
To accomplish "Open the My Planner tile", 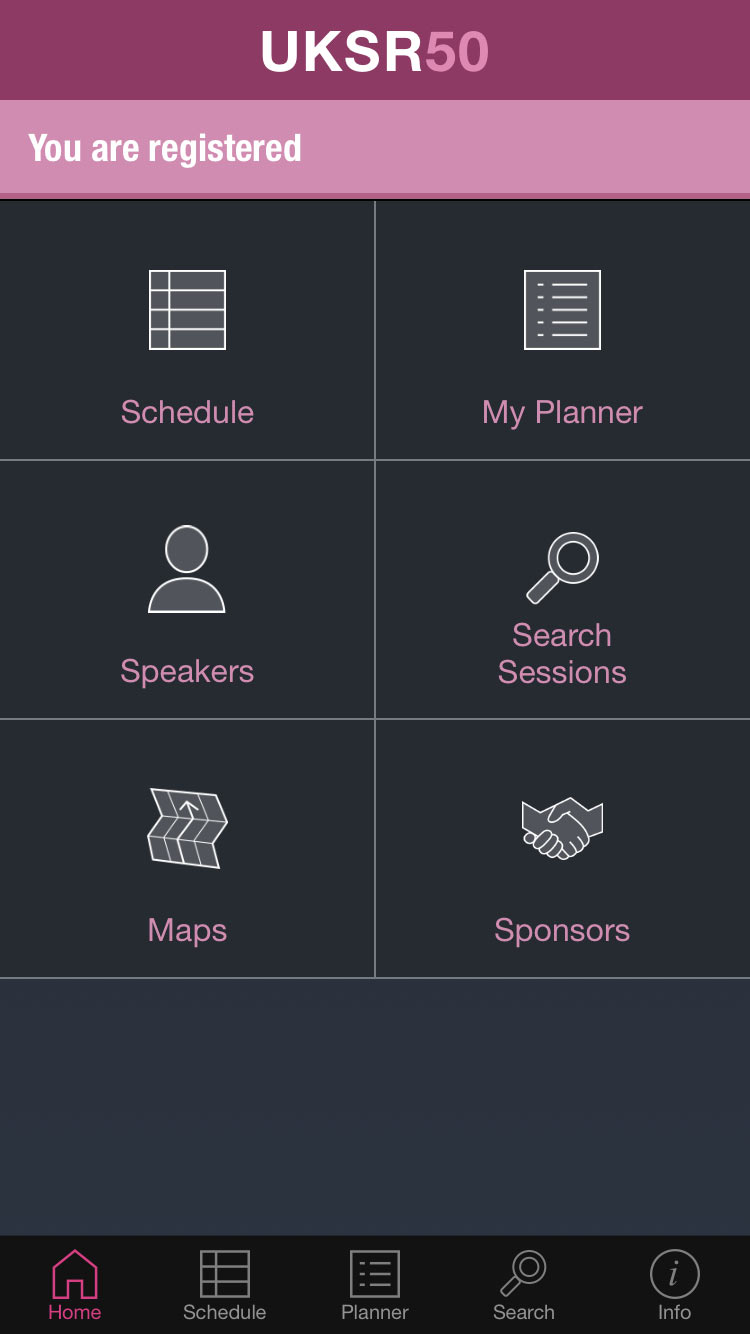I will click(x=563, y=330).
